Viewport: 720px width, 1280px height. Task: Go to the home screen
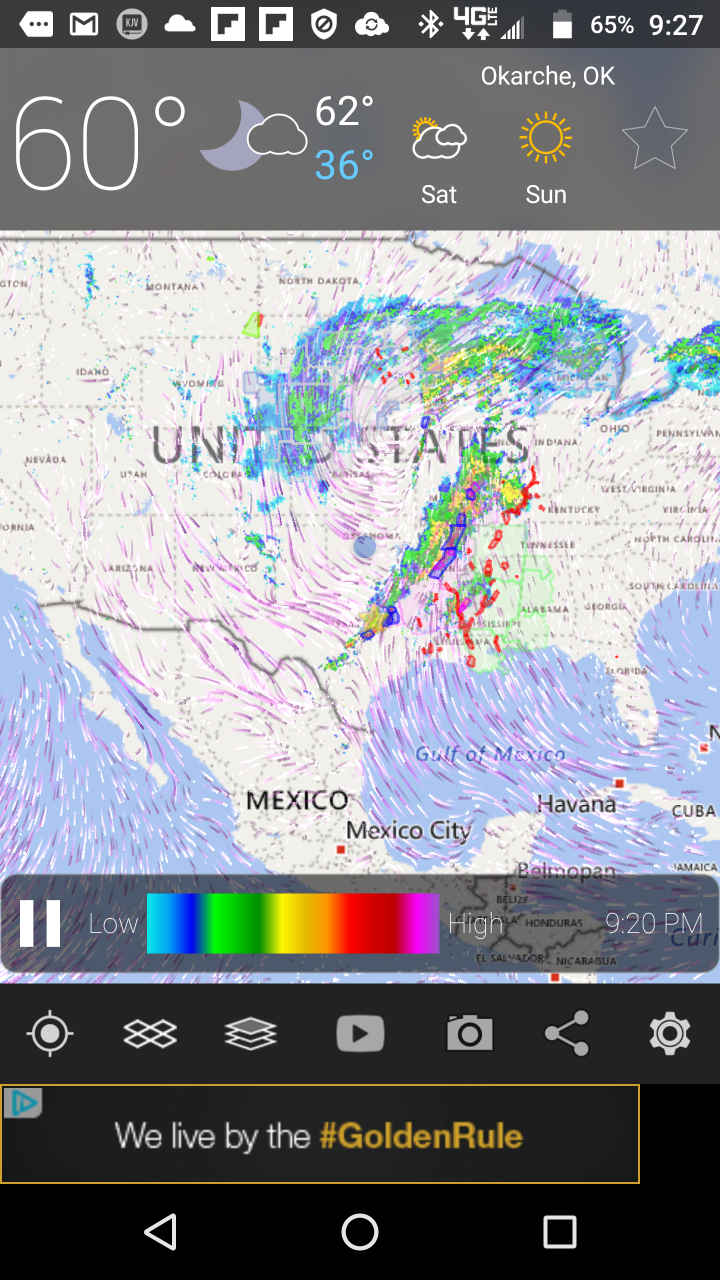[x=360, y=1232]
